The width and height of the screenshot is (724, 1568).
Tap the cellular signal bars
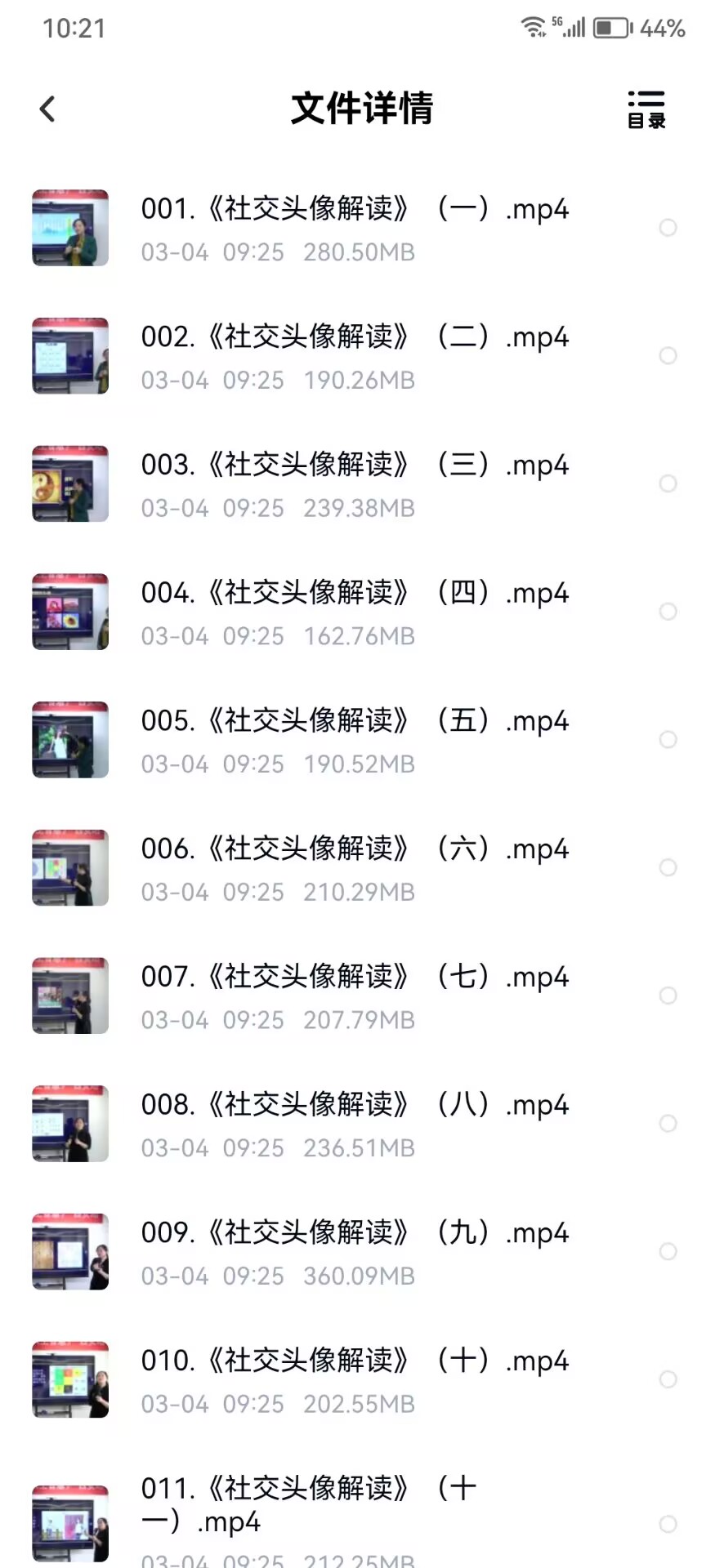574,27
